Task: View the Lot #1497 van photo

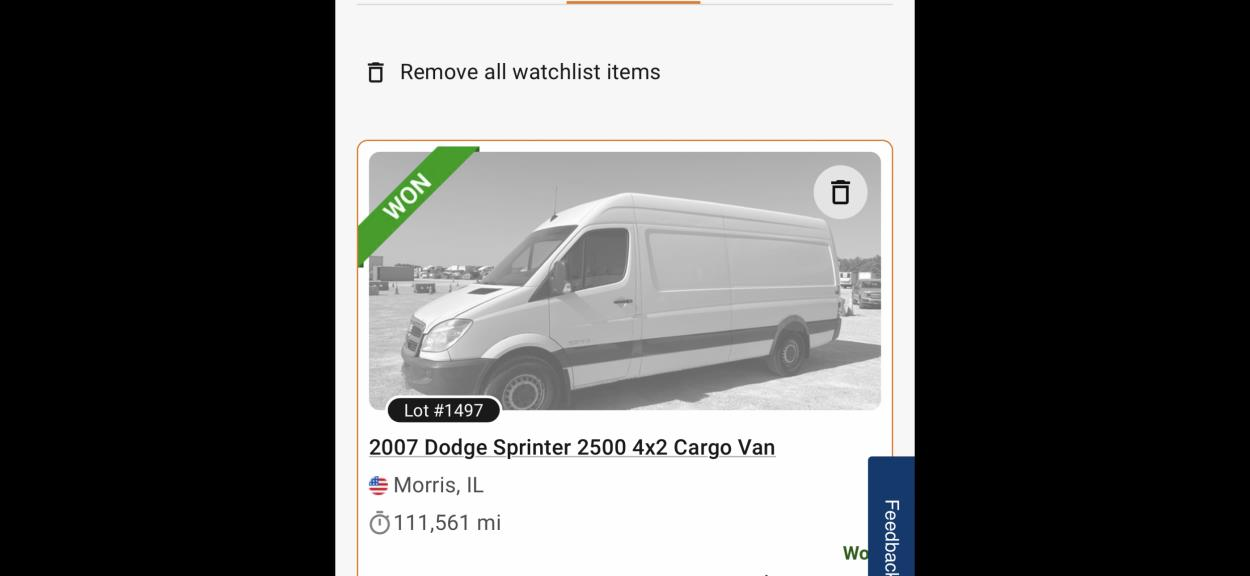Action: (624, 290)
